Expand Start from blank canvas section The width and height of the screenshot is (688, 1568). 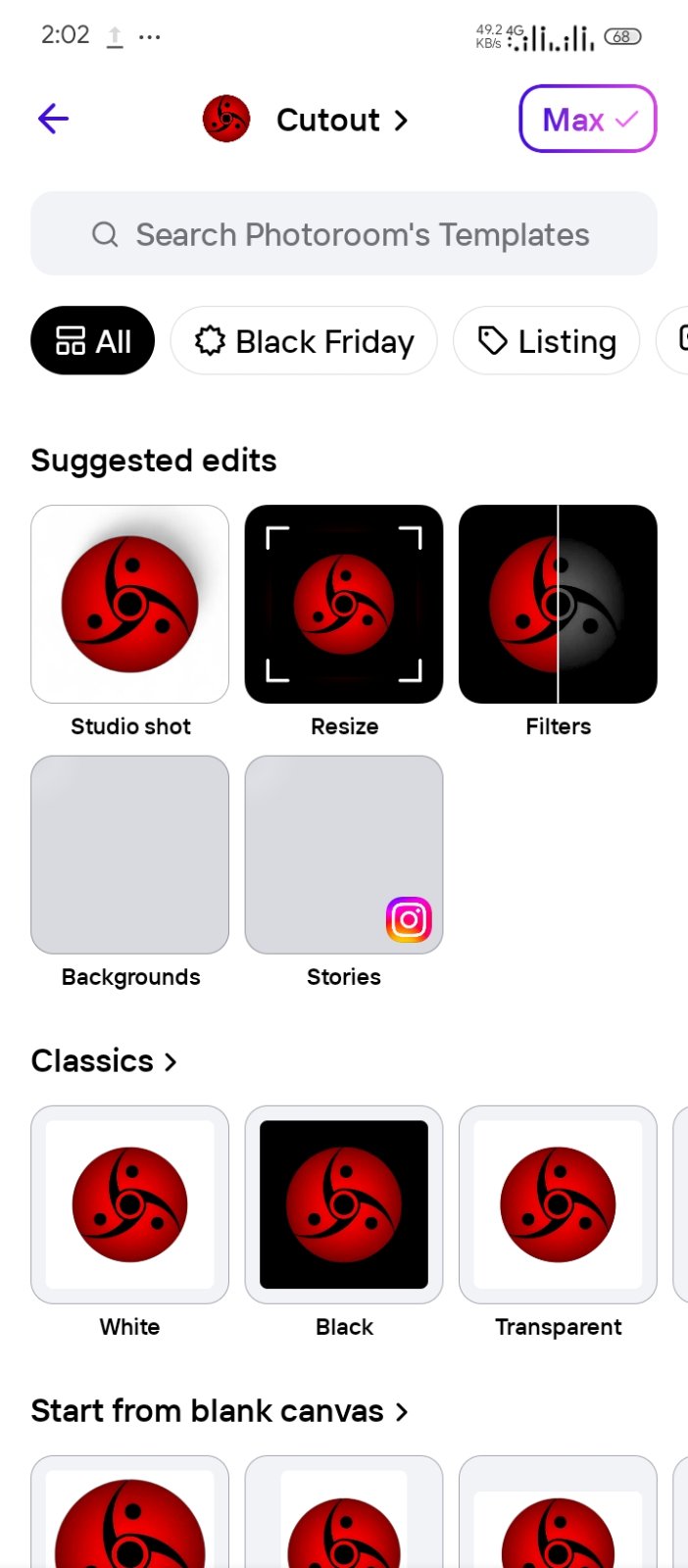(220, 1411)
